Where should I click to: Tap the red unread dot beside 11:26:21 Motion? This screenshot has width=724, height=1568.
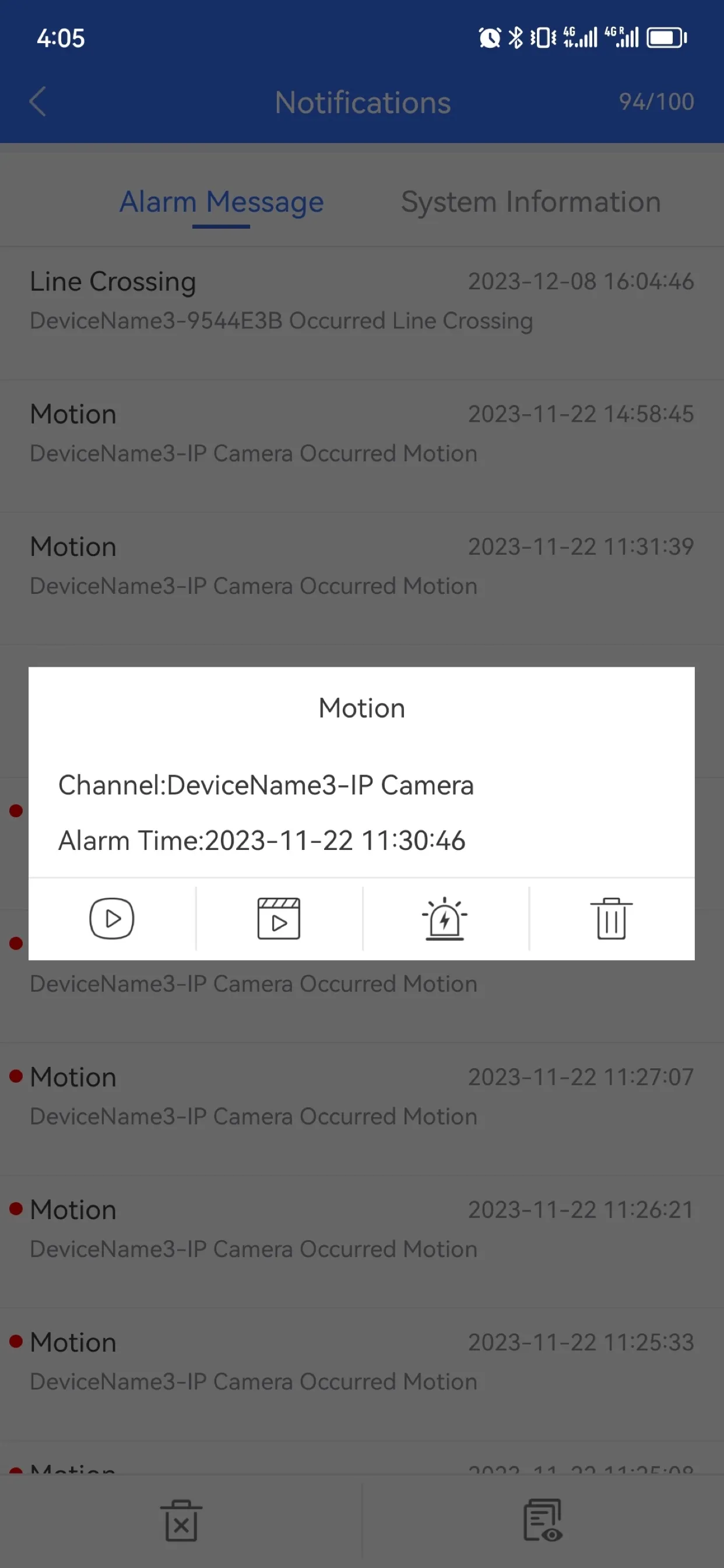pos(16,1209)
